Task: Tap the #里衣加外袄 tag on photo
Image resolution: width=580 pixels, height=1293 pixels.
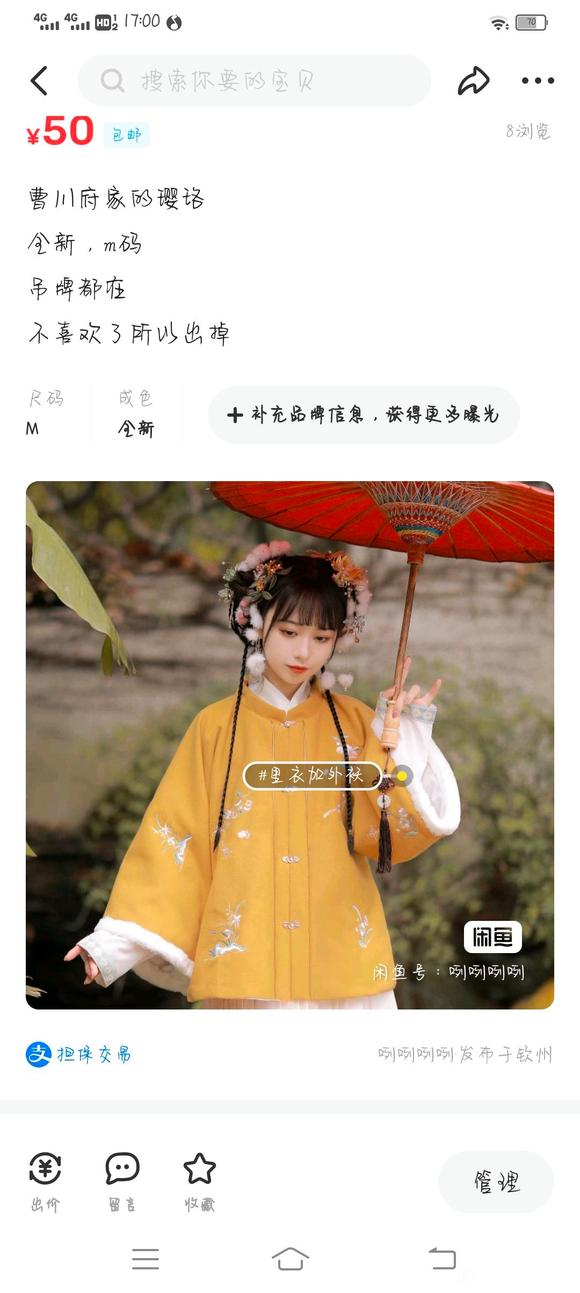Action: pyautogui.click(x=313, y=775)
